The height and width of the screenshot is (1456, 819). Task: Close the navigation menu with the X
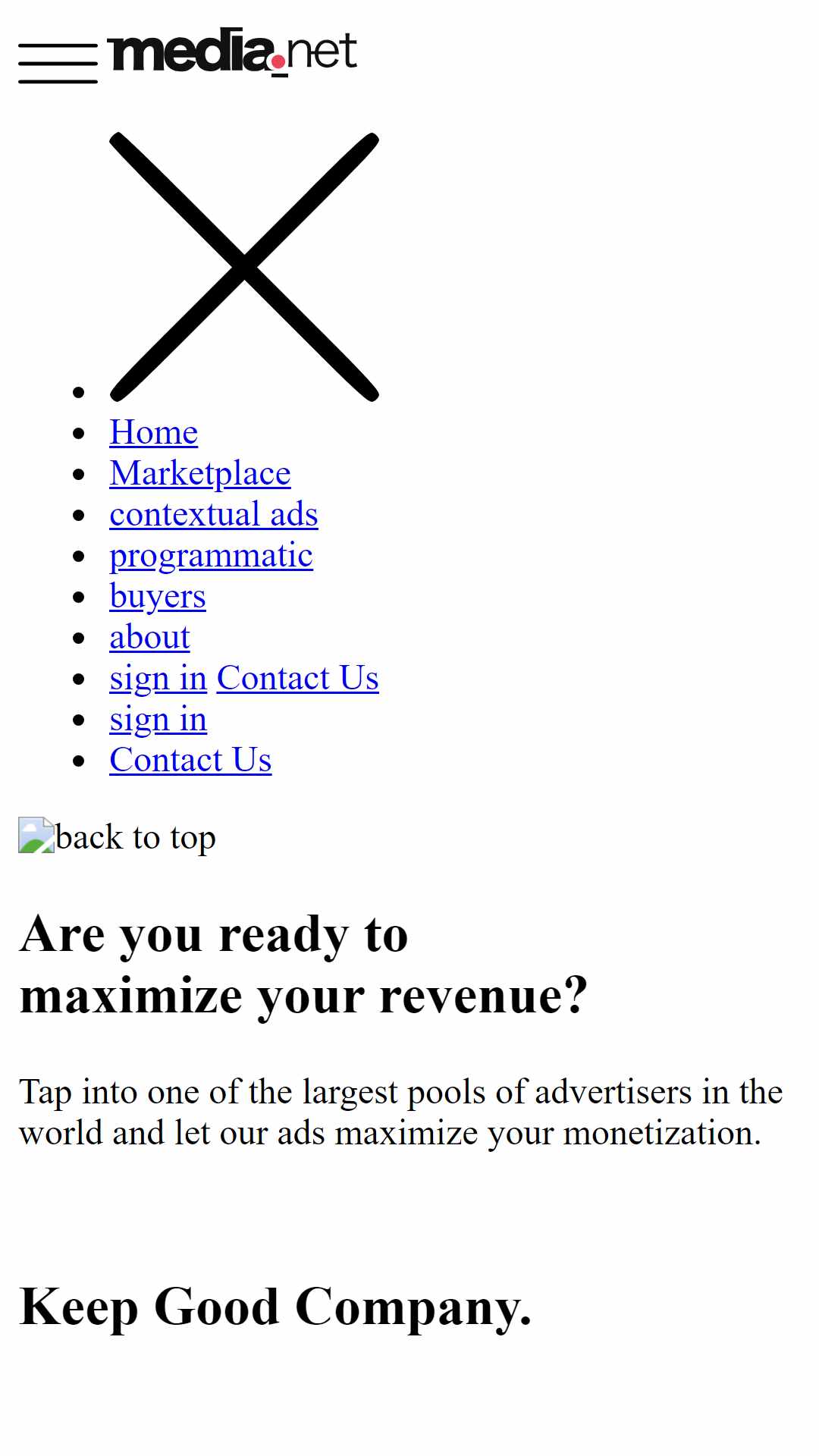(244, 267)
